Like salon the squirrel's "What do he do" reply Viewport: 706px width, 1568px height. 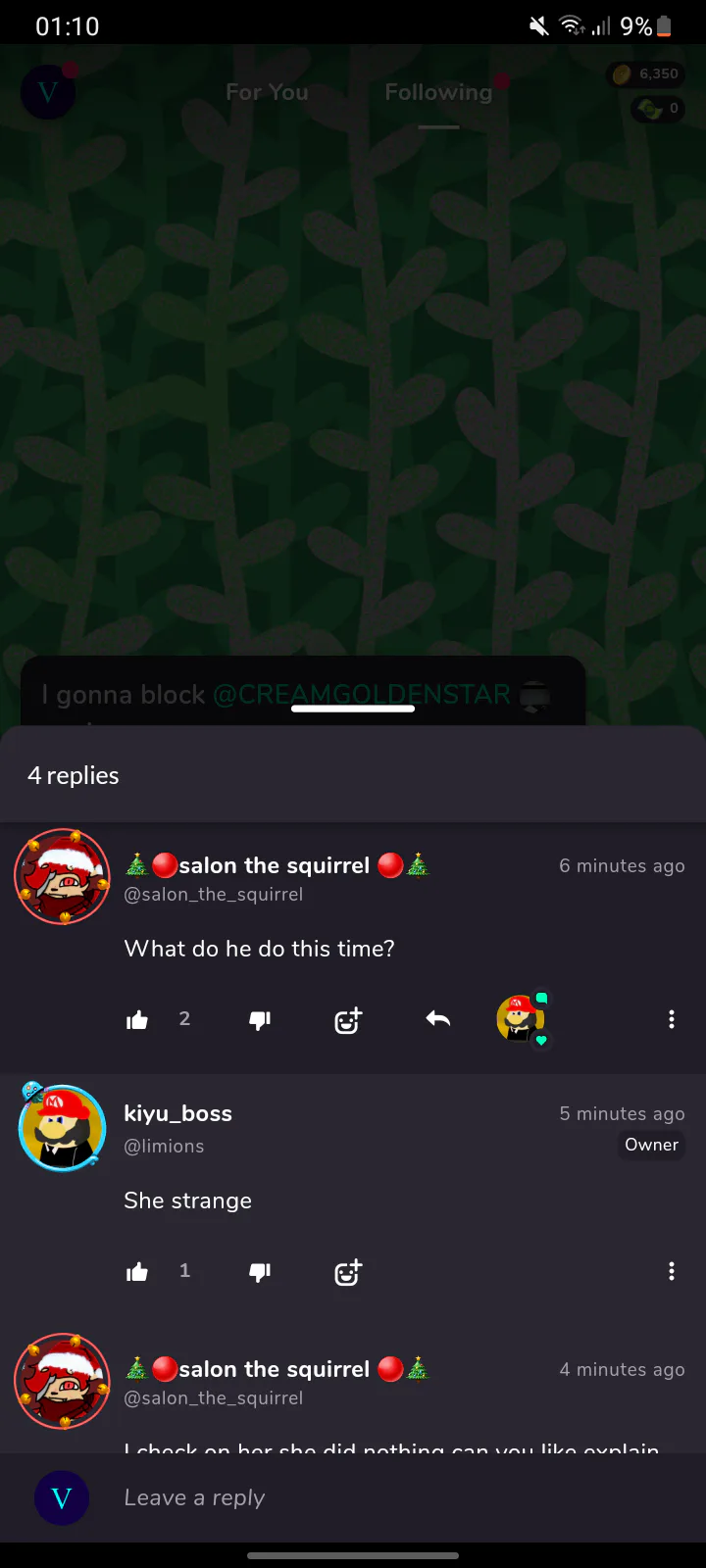pyautogui.click(x=137, y=1020)
